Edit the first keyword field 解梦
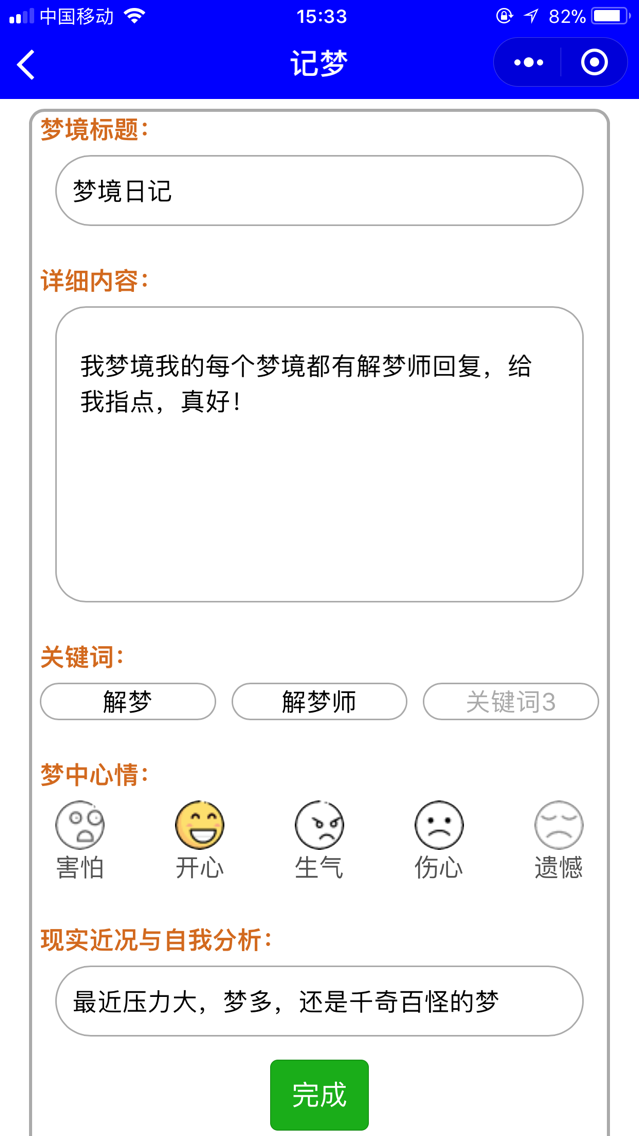 [x=128, y=701]
